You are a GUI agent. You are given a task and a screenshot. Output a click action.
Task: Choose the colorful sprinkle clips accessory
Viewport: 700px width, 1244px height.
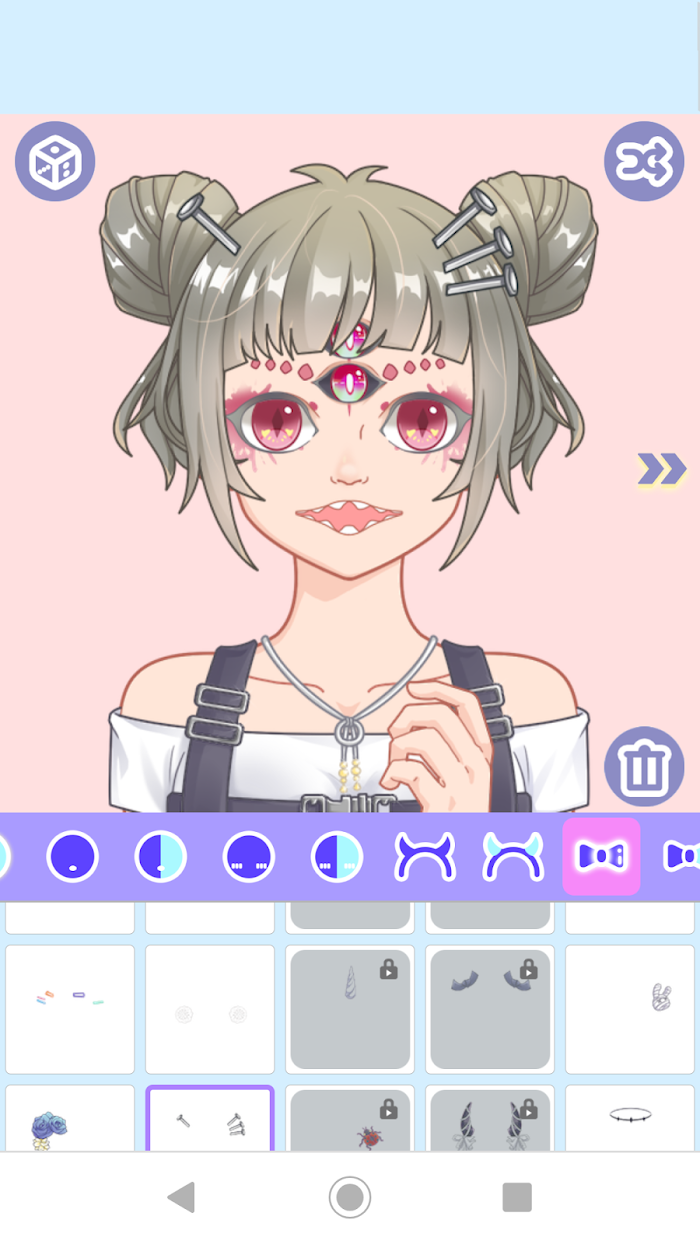(x=70, y=1009)
